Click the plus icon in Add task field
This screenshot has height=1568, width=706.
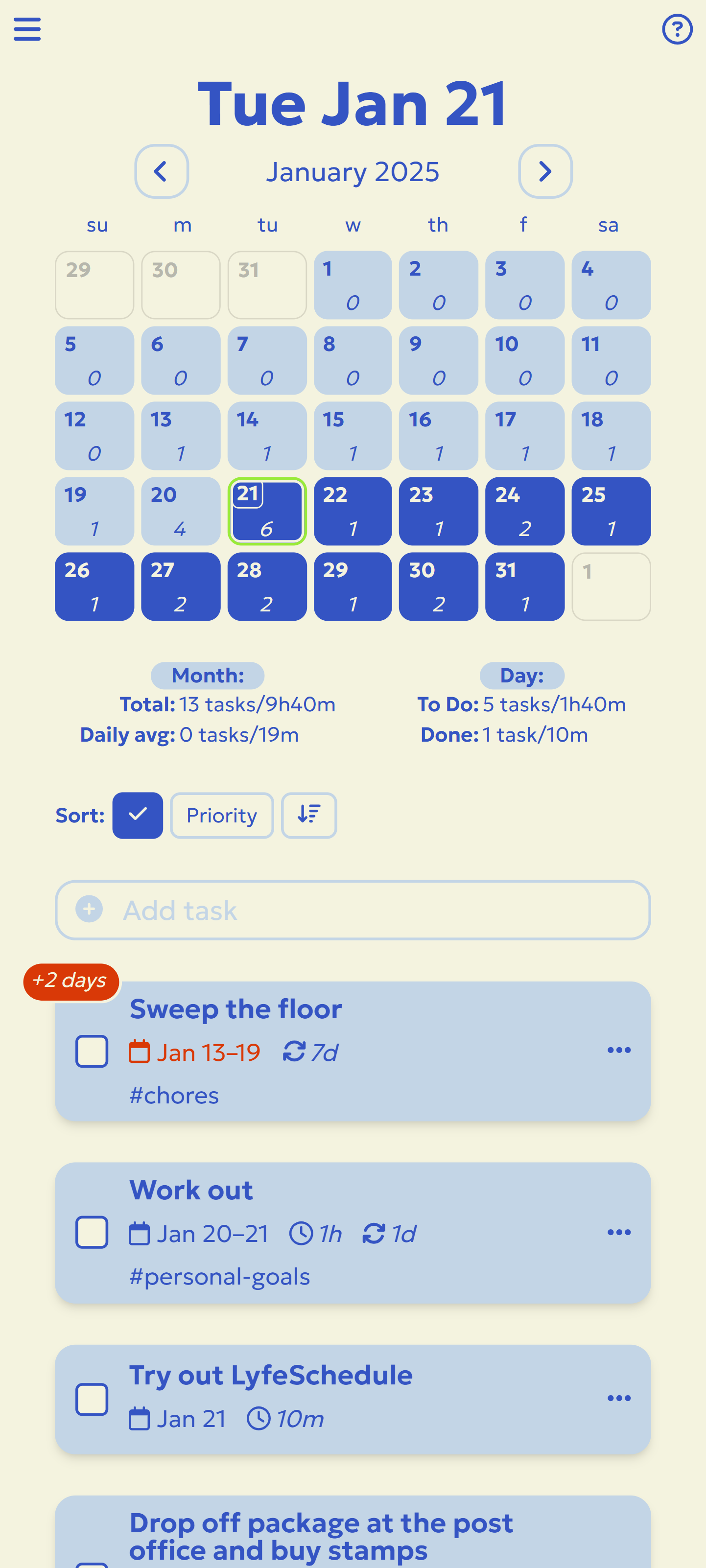coord(89,910)
